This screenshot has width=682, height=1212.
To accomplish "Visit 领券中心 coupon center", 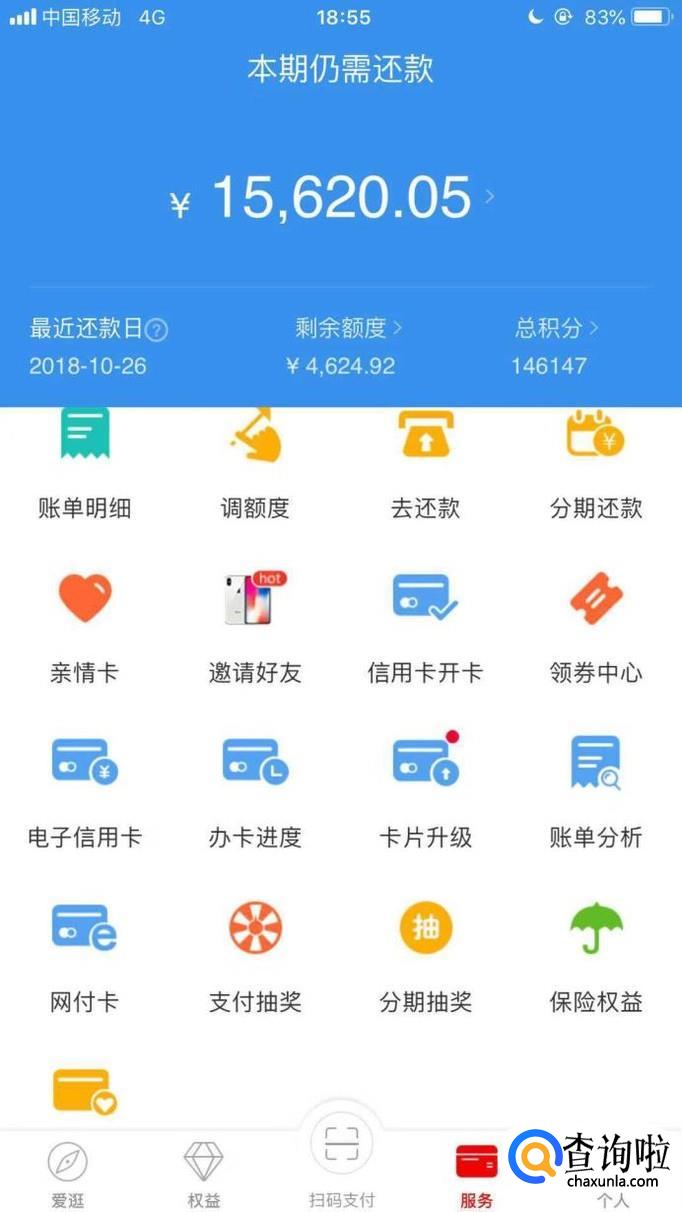I will coord(596,625).
